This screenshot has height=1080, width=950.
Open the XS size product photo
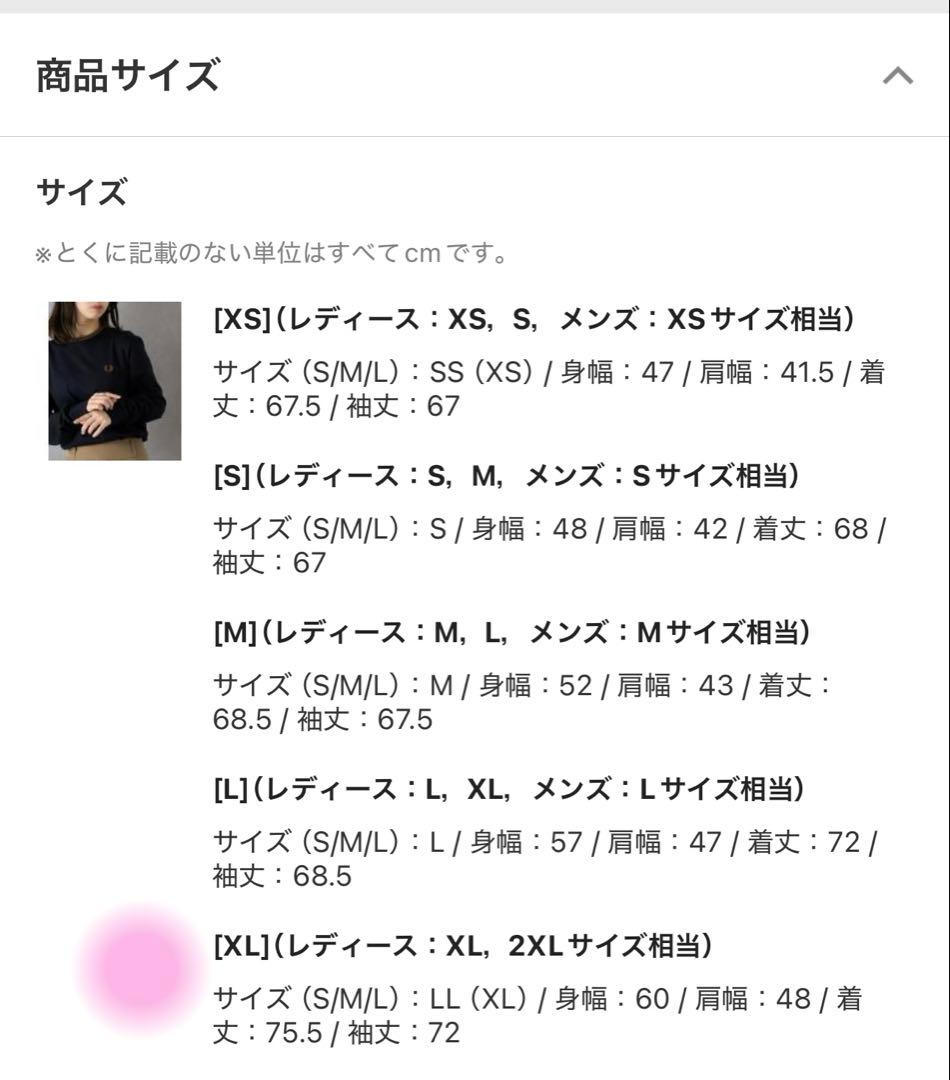pos(115,381)
